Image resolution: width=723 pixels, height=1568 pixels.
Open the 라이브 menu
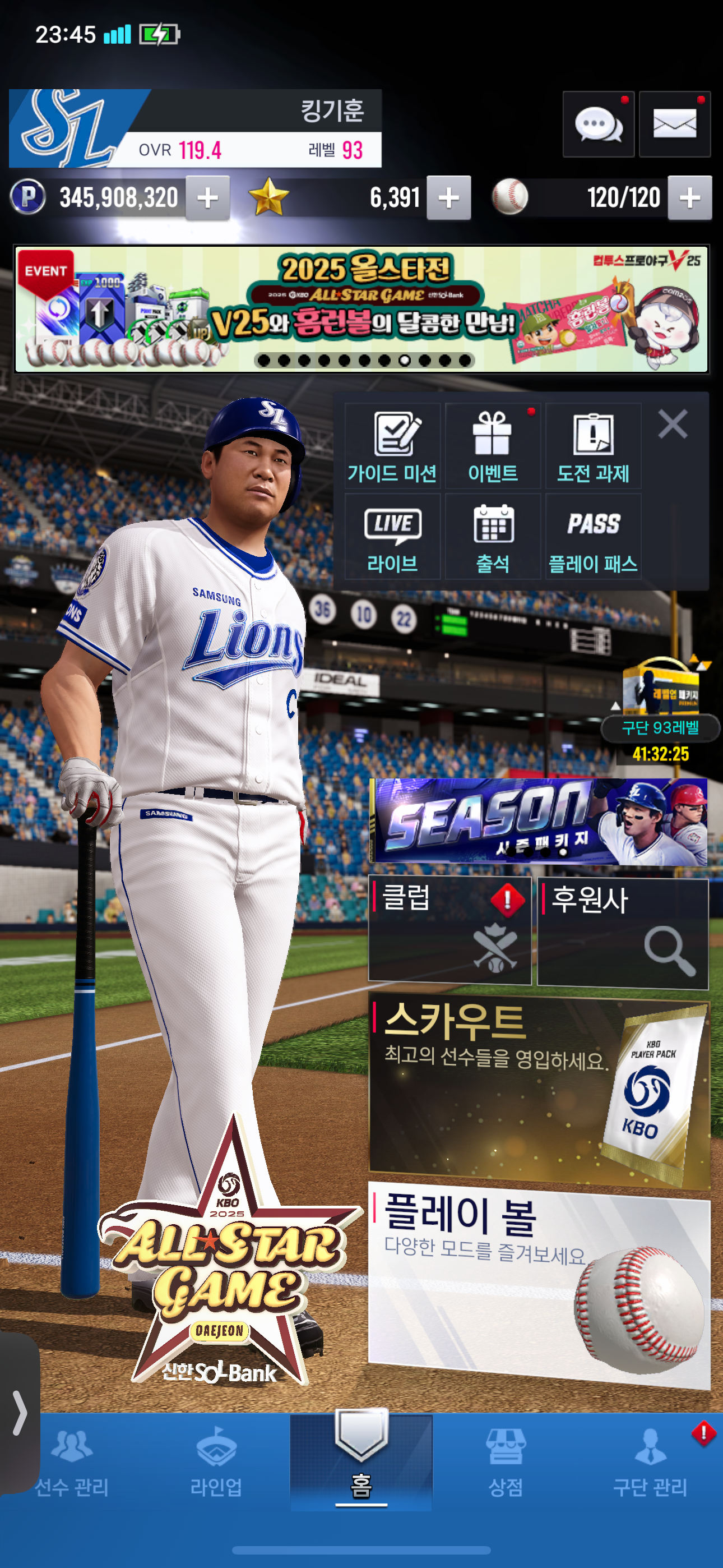pos(392,537)
